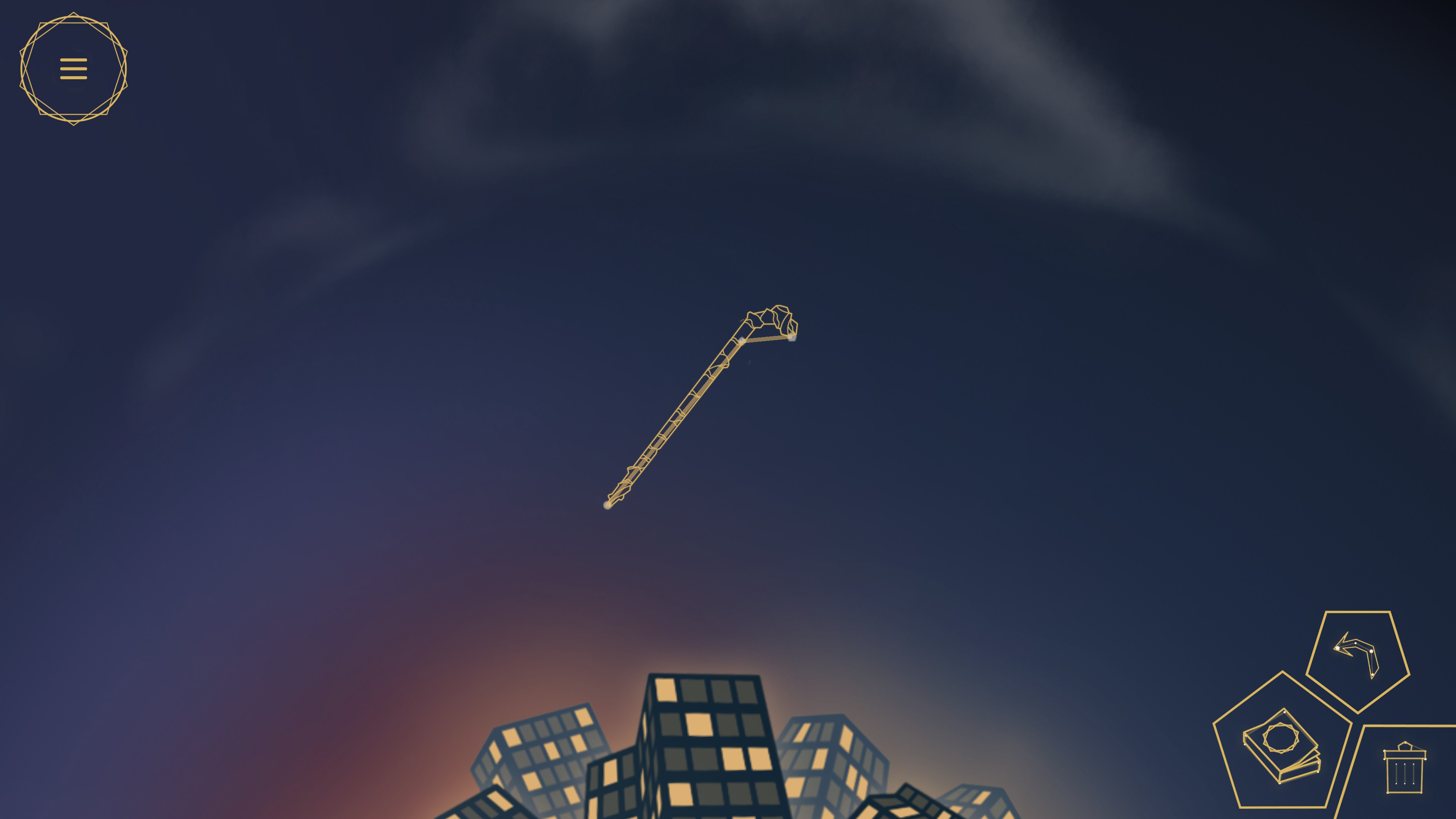Tap the trash can to delete
Screen dimensions: 1456x819
(x=1404, y=769)
